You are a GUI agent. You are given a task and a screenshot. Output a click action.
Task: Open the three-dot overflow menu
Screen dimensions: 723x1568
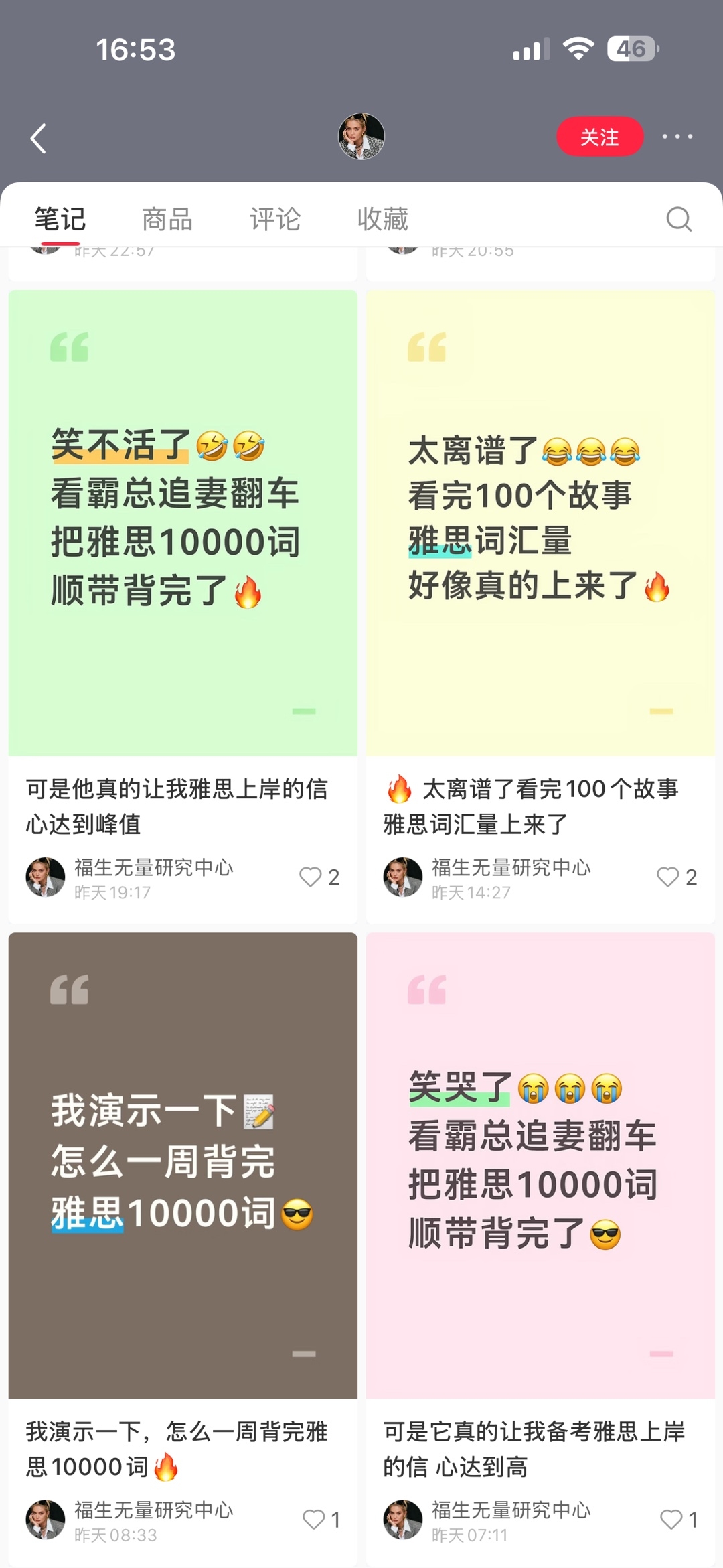tap(677, 137)
